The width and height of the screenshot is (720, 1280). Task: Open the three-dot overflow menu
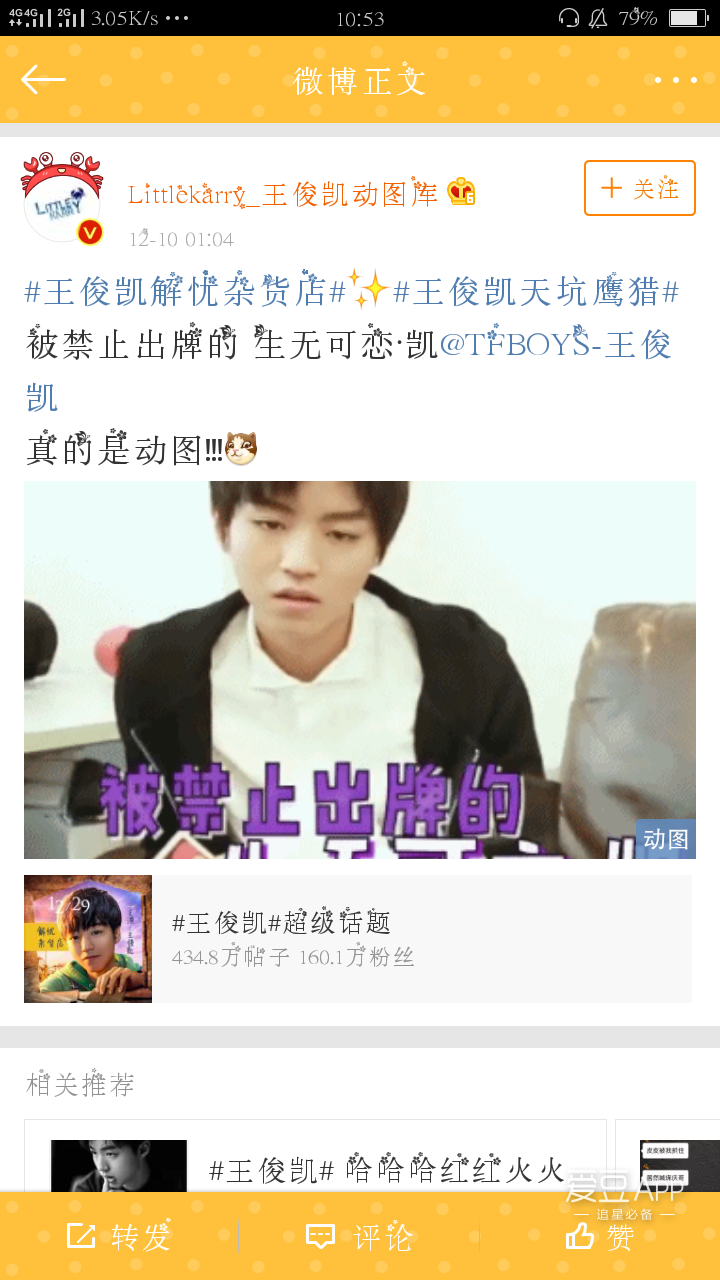tap(676, 80)
